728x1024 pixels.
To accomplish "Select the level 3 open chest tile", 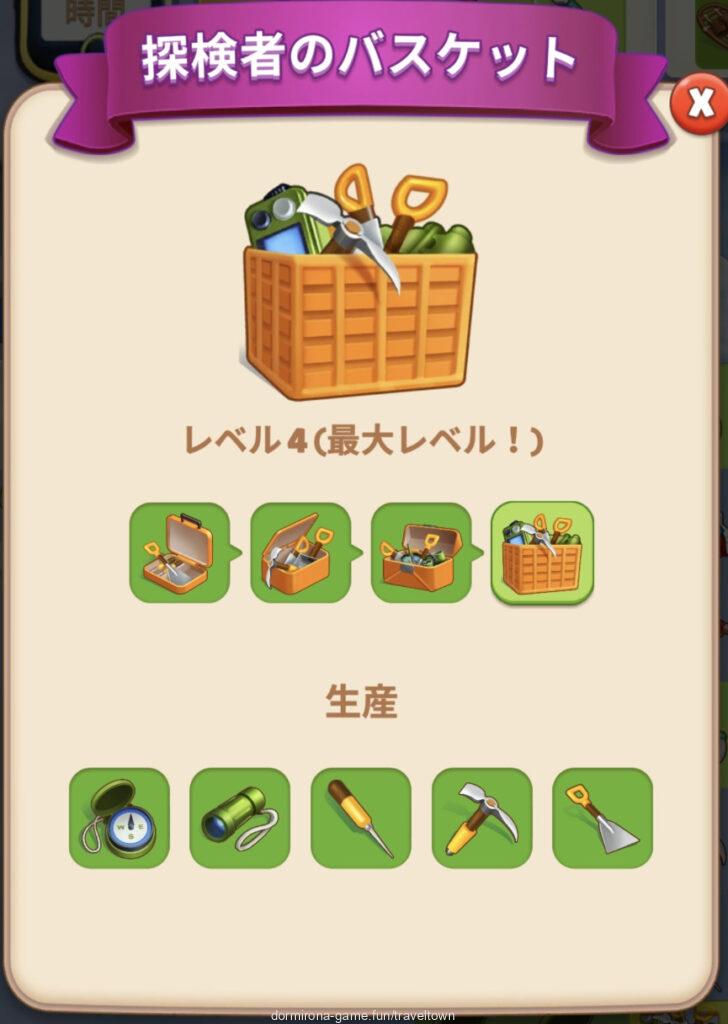I will coord(421,552).
